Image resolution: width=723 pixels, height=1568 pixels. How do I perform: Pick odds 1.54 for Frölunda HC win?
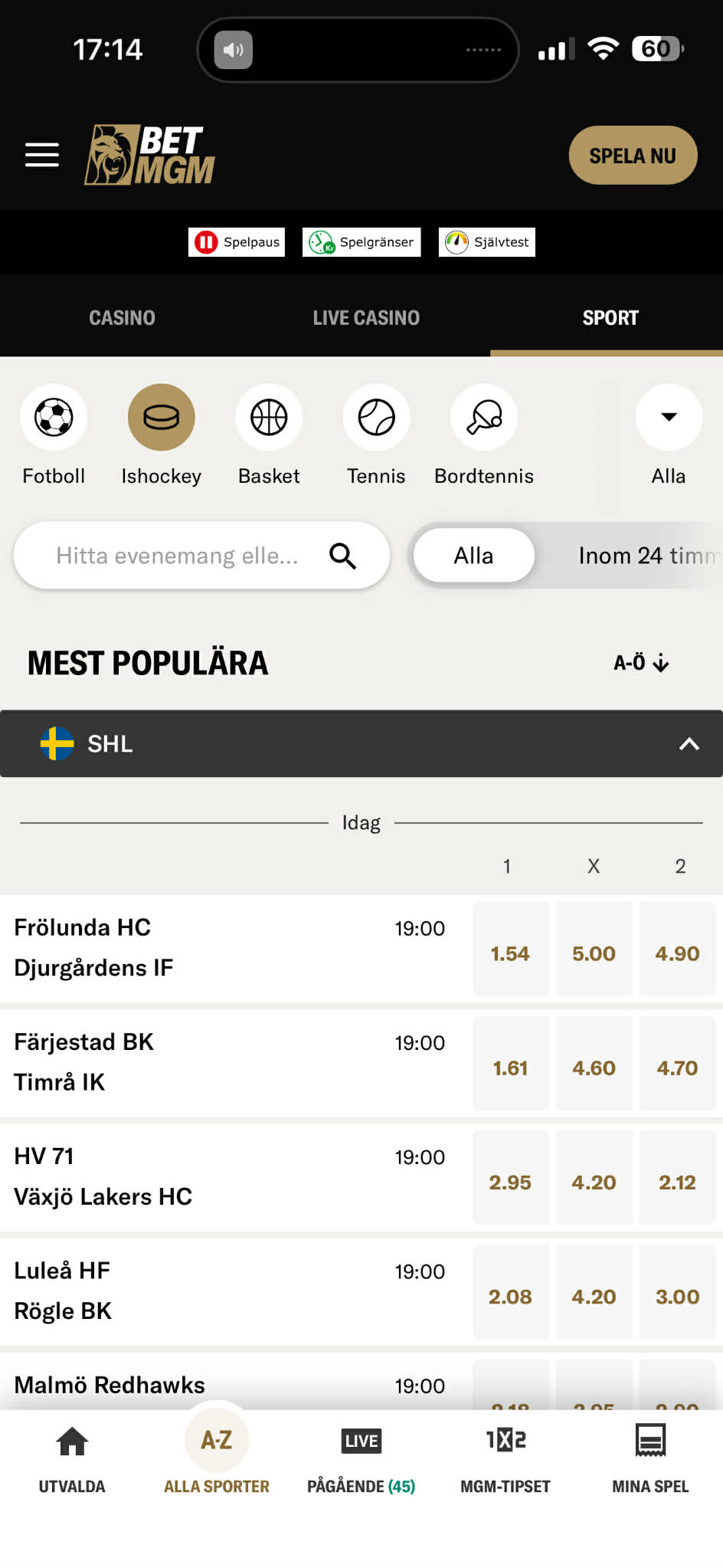509,950
